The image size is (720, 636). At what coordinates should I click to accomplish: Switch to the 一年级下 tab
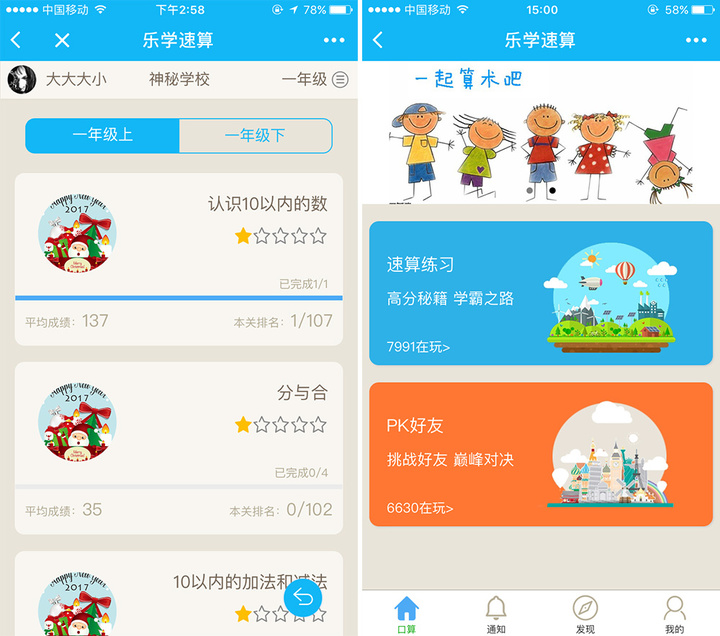[255, 136]
